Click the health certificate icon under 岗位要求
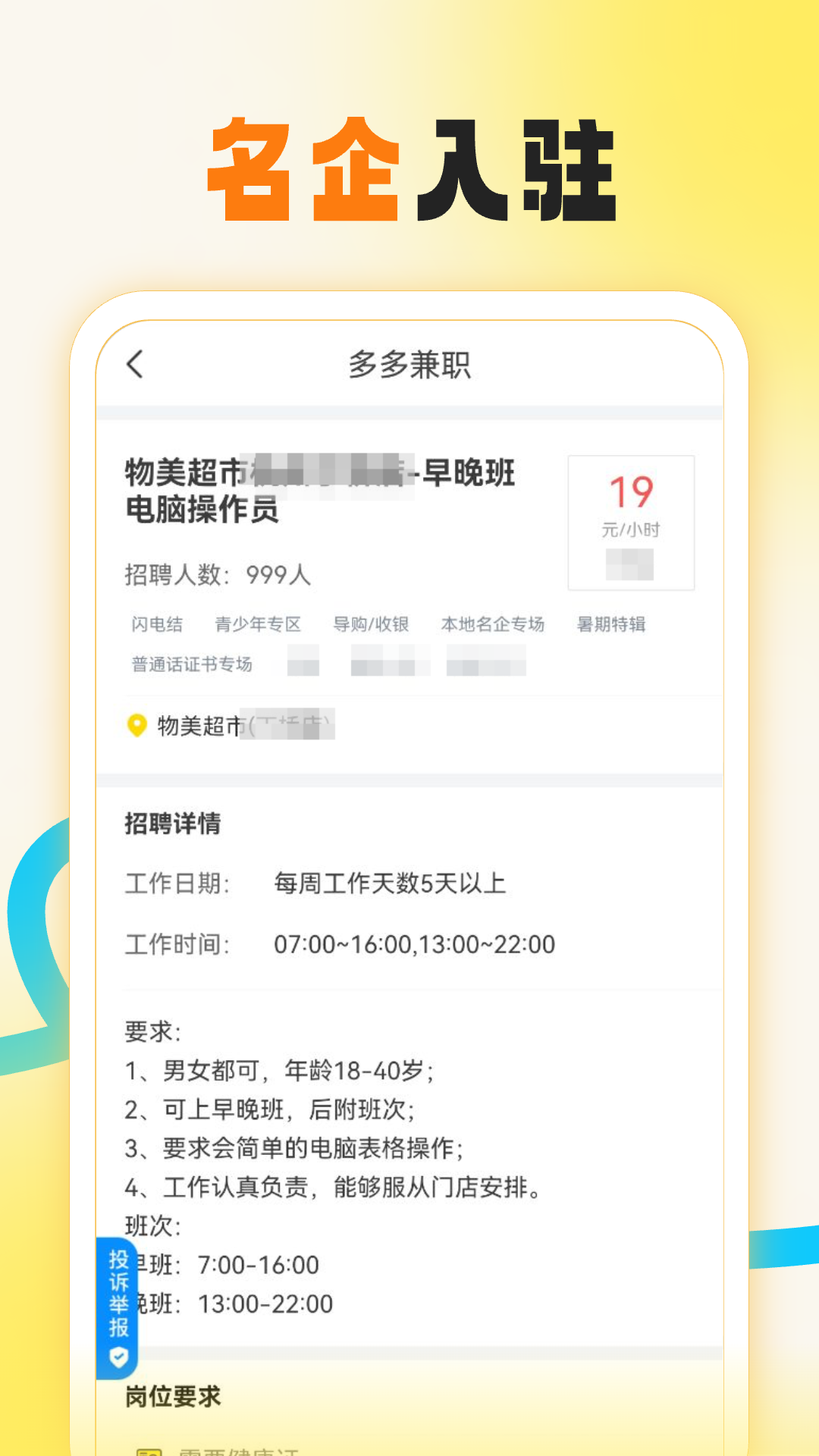The height and width of the screenshot is (1456, 819). 149,1450
